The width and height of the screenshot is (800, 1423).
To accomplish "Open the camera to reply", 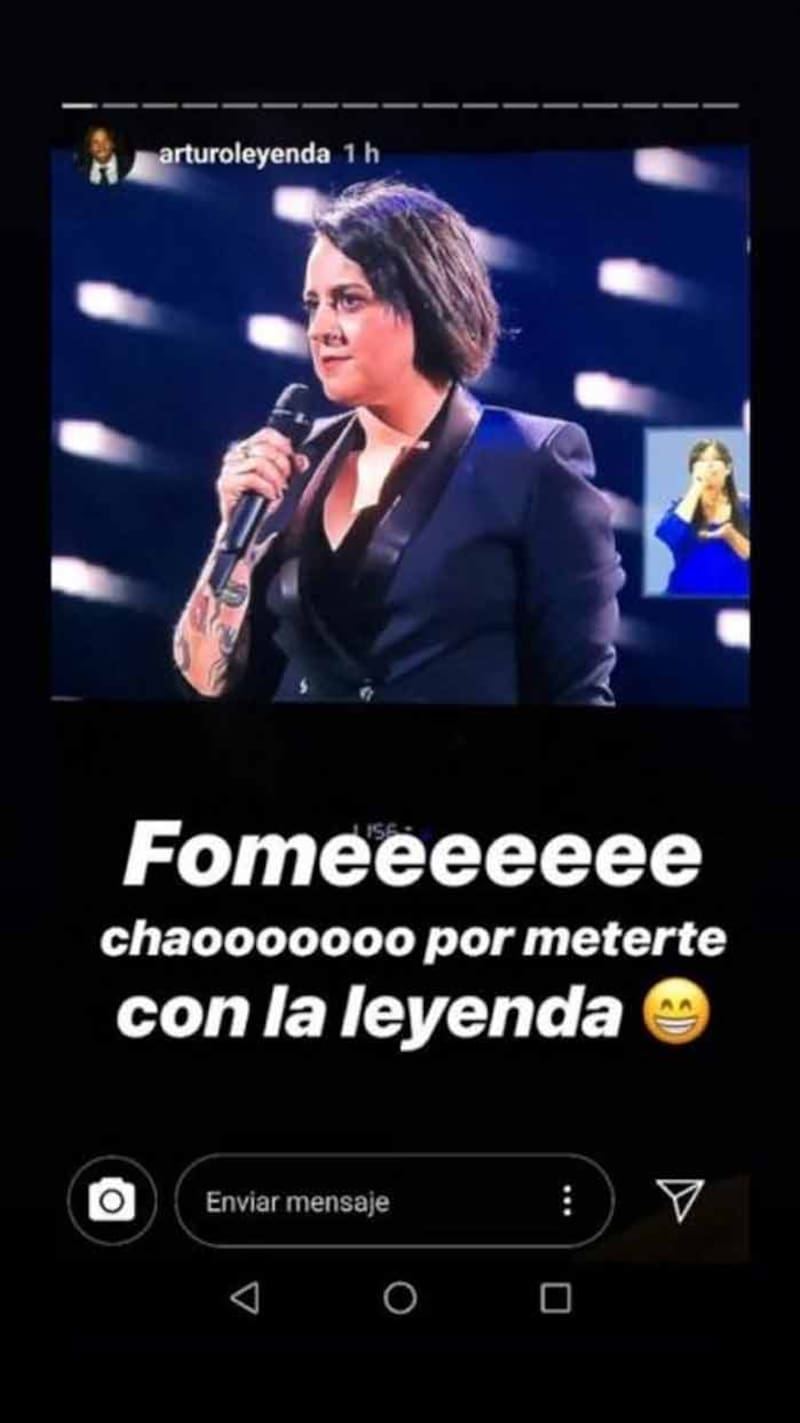I will coord(112,1200).
